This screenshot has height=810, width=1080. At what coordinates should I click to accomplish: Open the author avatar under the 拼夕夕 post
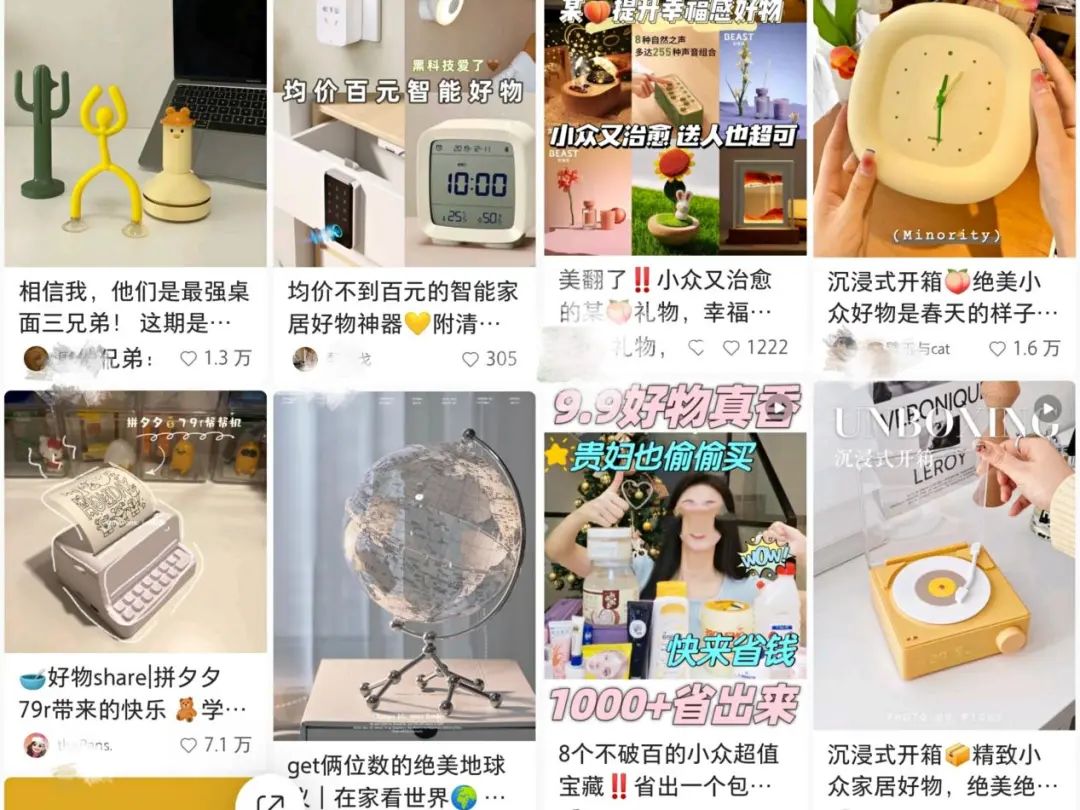click(x=36, y=745)
